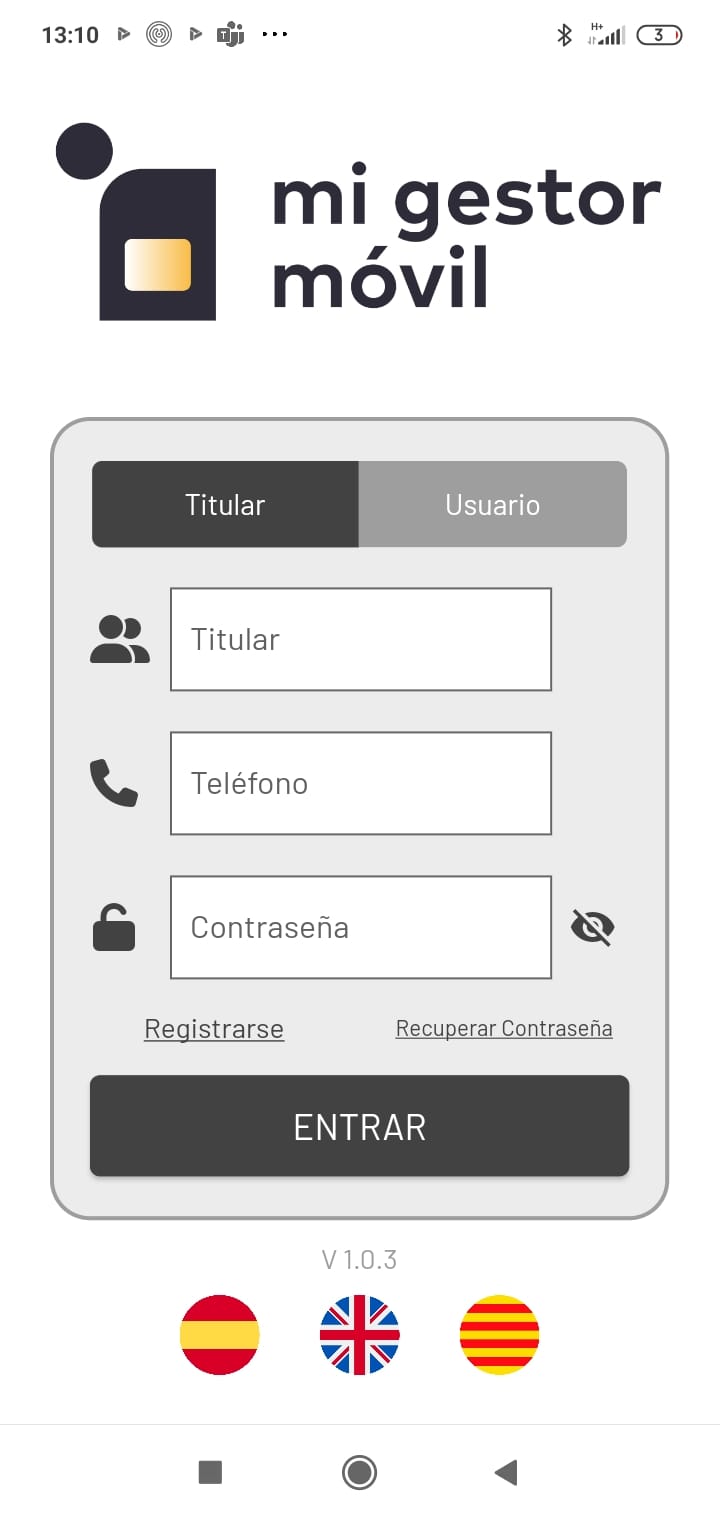Focus the Titular input field

[360, 639]
